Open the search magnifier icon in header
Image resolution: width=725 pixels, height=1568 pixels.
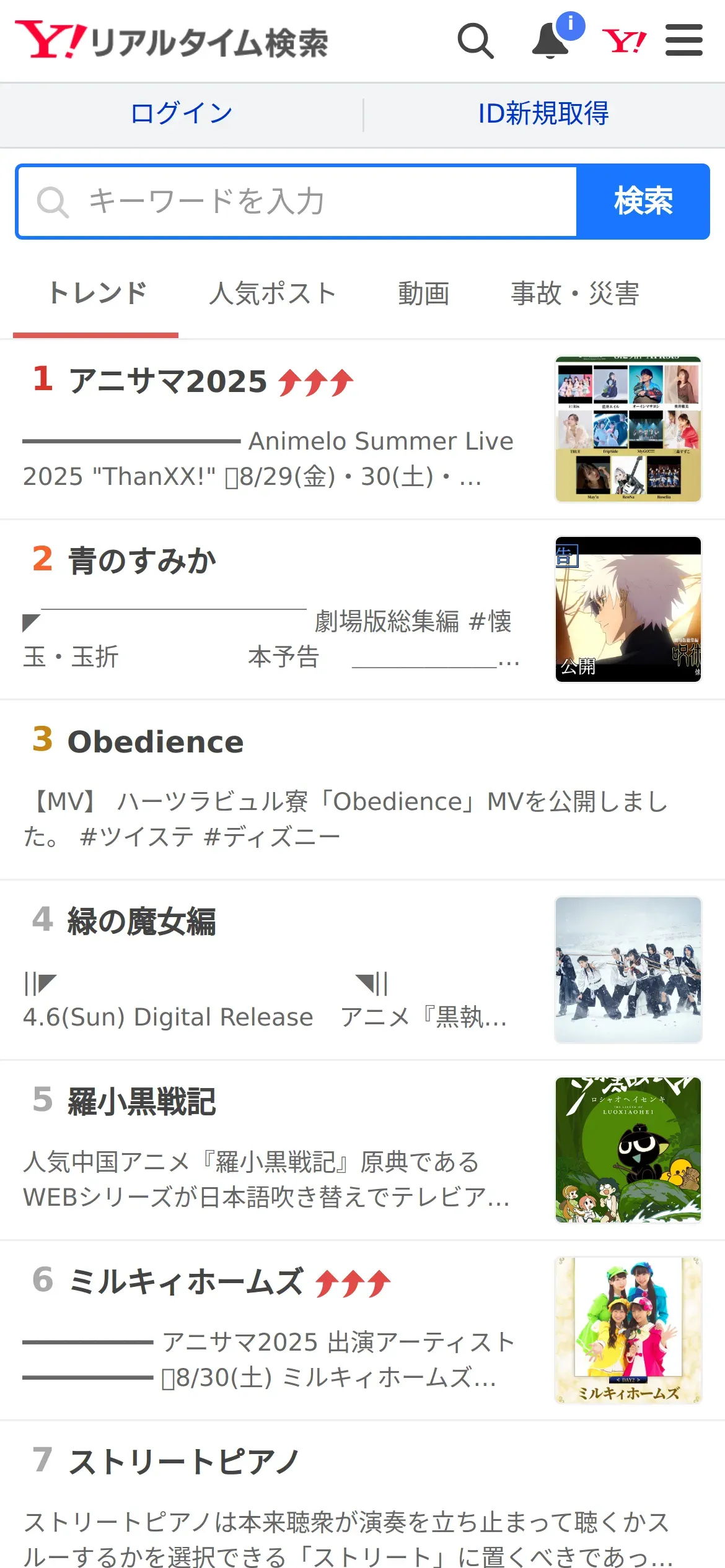[x=475, y=41]
